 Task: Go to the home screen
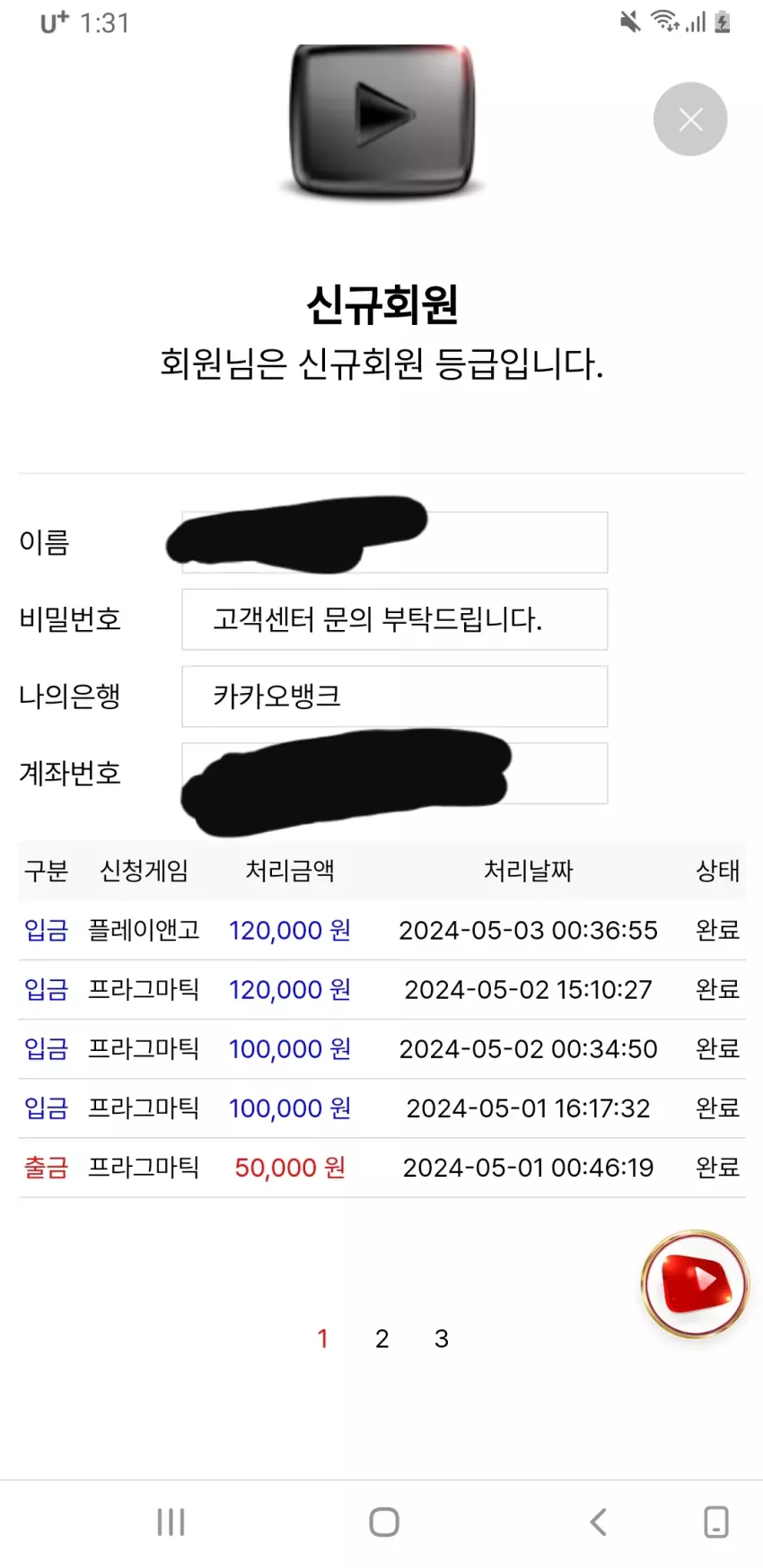coord(384,1521)
